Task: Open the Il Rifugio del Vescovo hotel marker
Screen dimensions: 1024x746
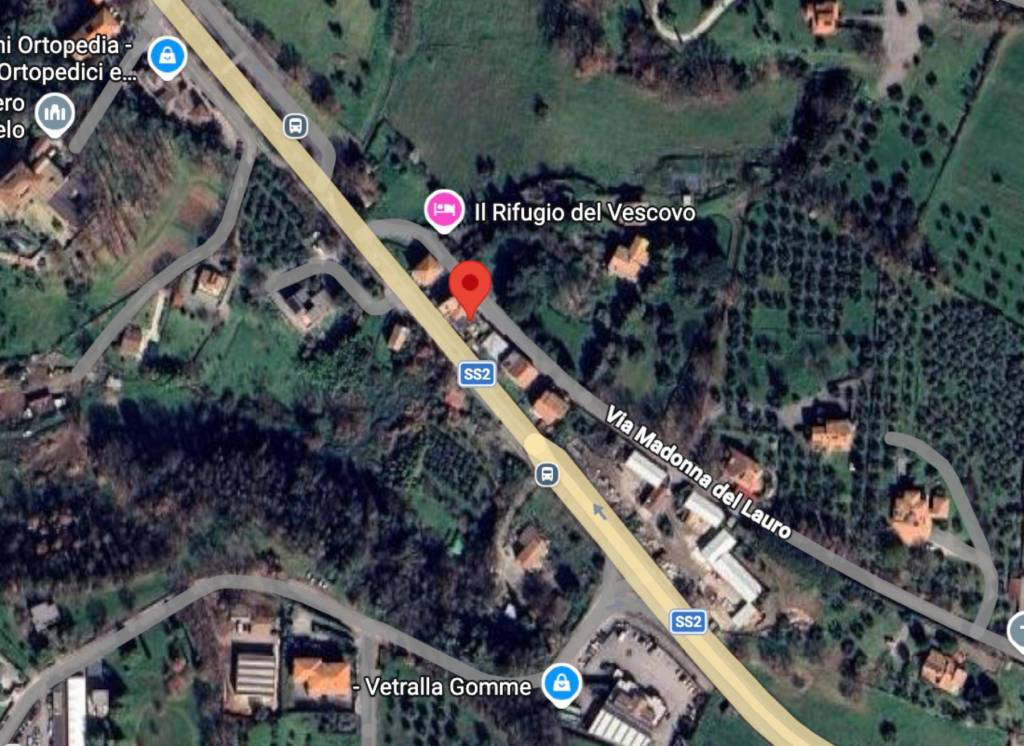Action: [x=445, y=210]
